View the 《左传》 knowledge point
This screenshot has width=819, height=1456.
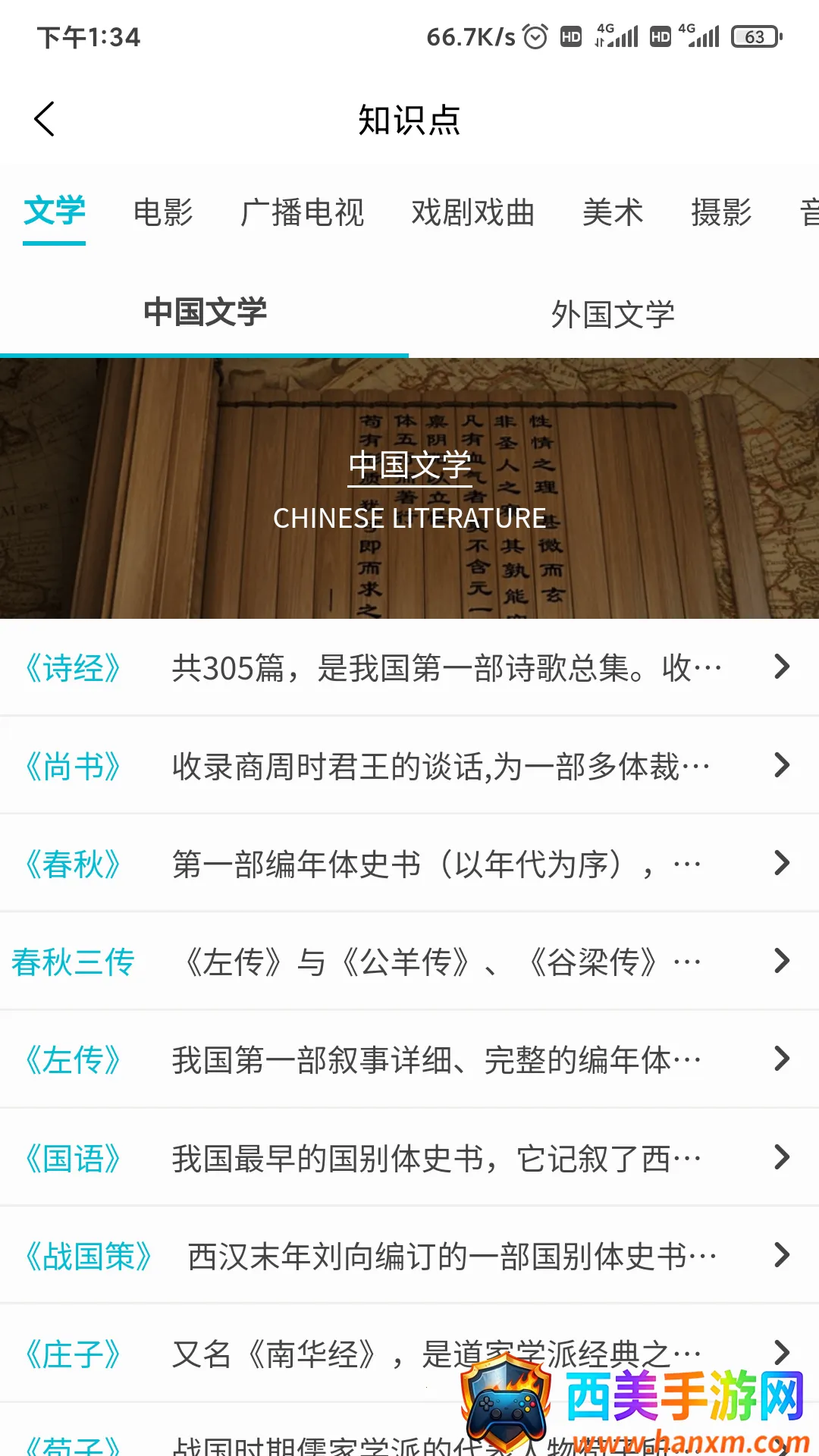[409, 1059]
